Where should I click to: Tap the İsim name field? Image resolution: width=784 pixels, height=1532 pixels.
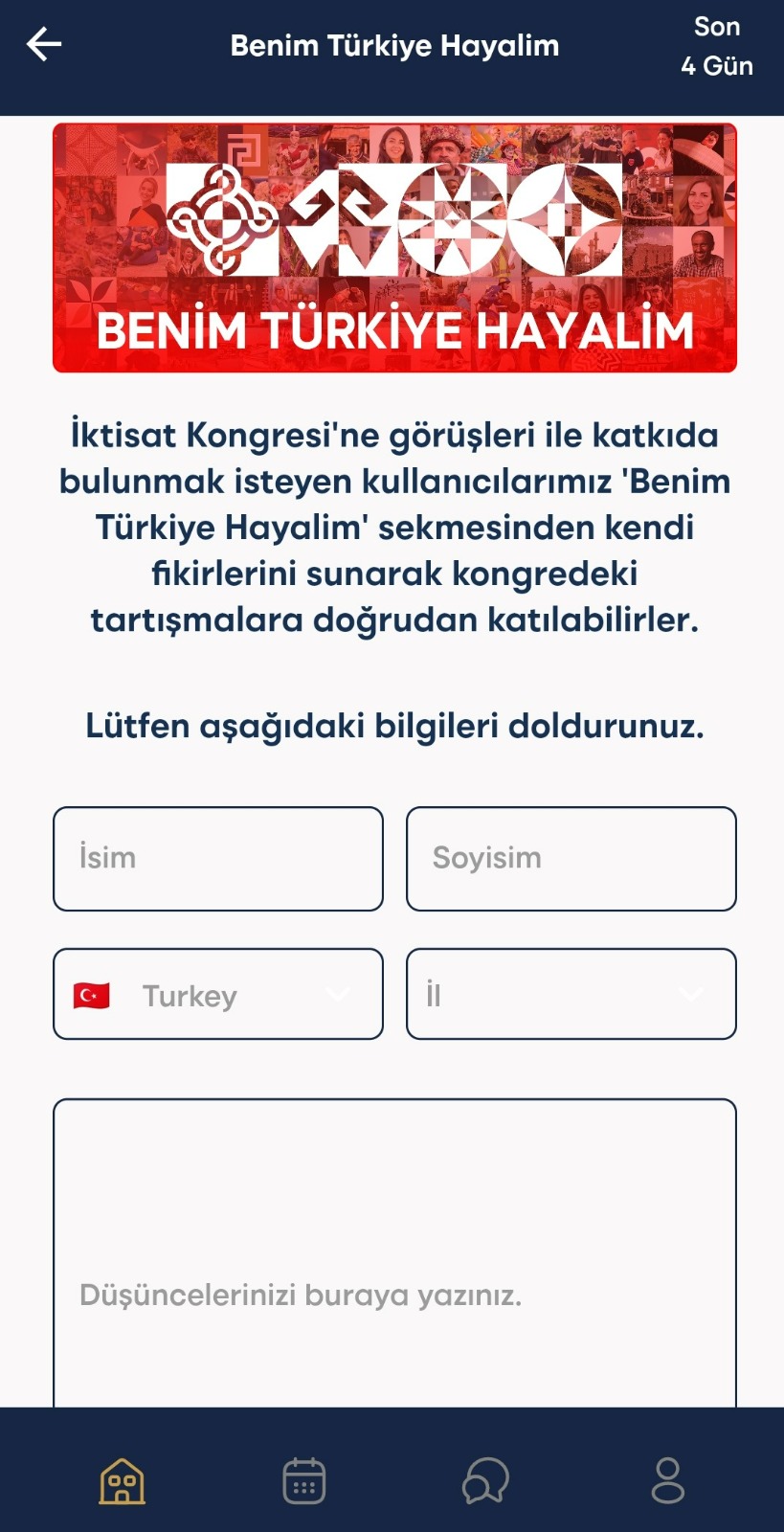point(218,858)
